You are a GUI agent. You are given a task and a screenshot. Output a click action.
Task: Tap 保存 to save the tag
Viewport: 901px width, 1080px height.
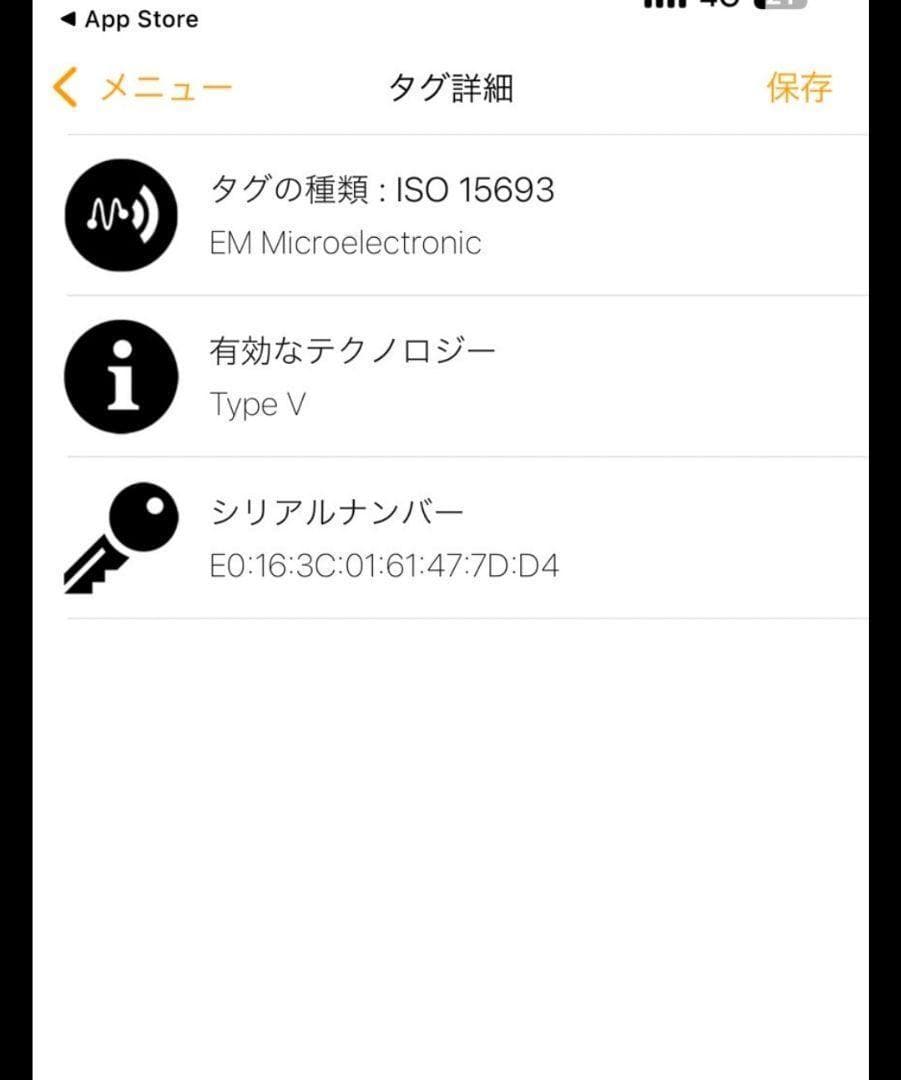(x=799, y=88)
